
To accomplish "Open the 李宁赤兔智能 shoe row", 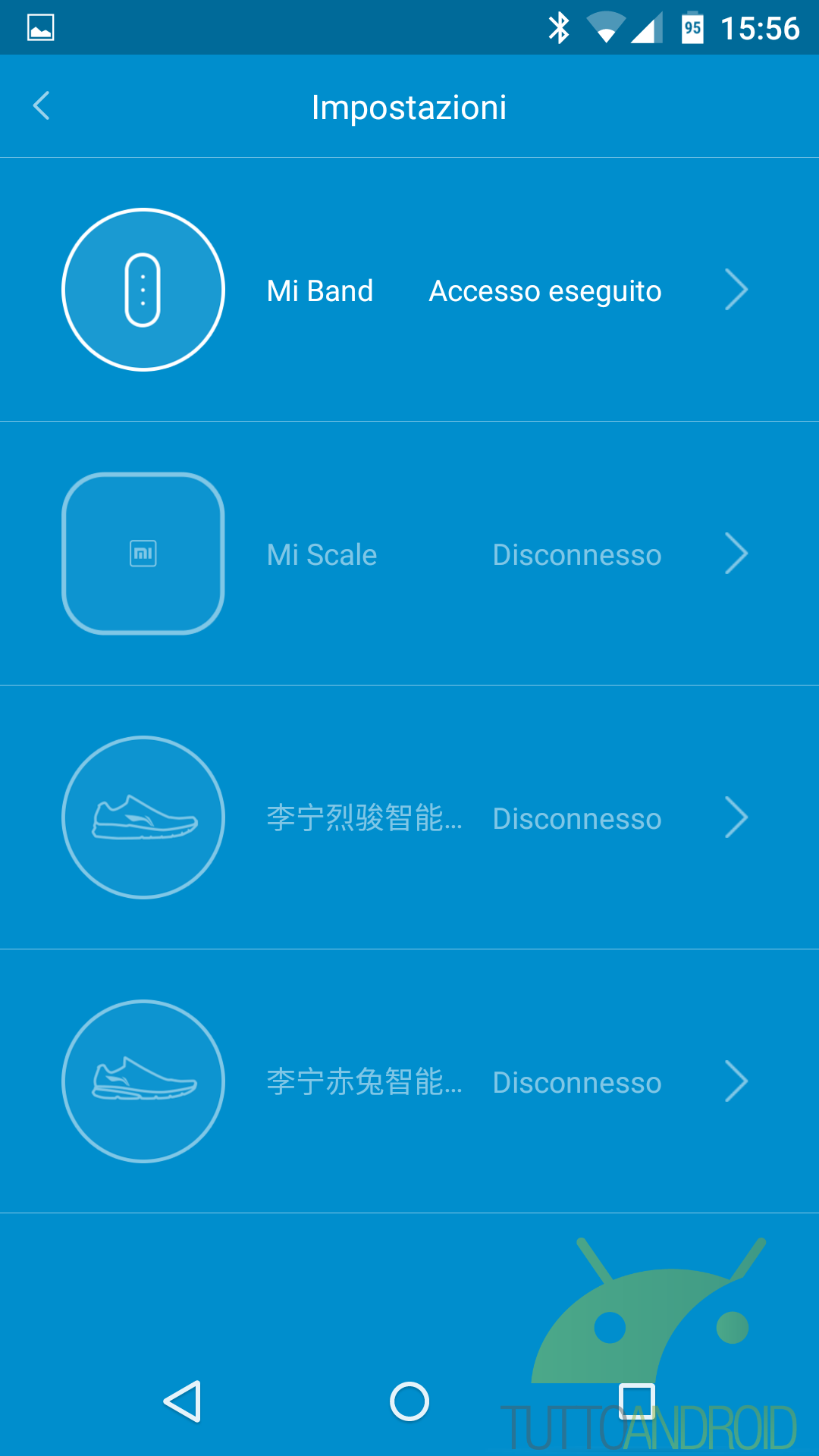I will click(409, 1081).
